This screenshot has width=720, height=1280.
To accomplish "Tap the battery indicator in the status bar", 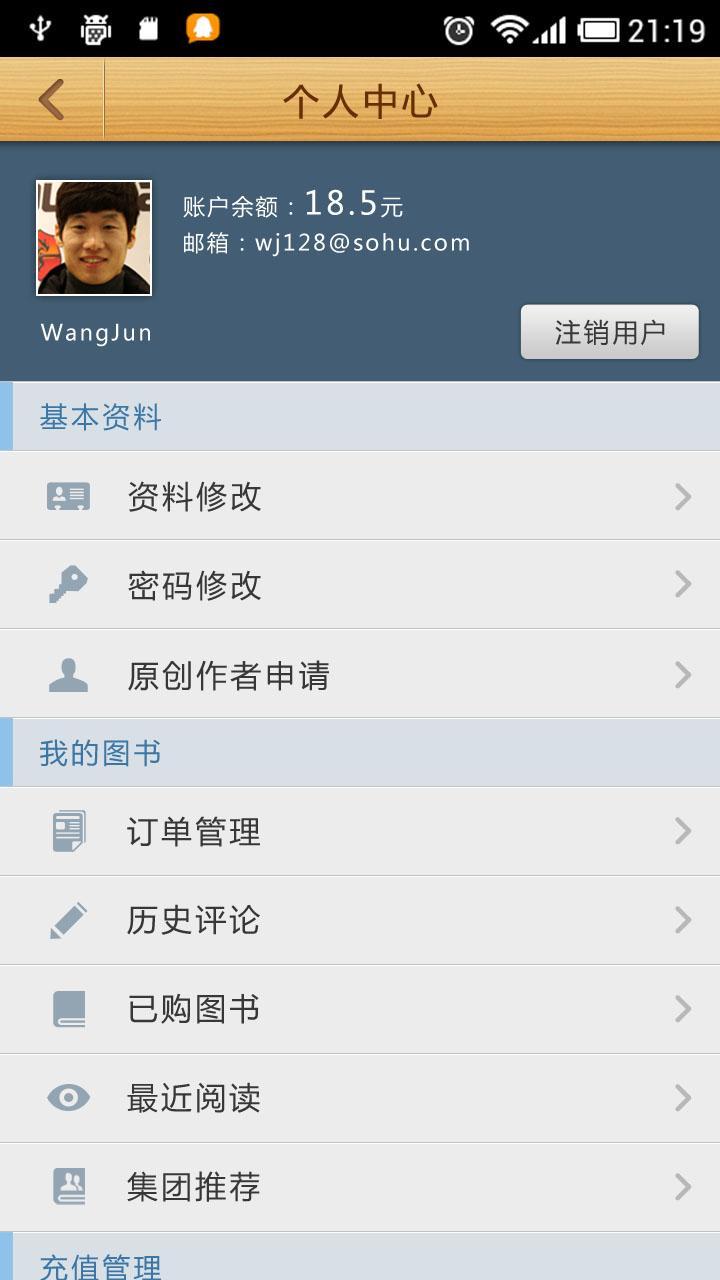I will click(598, 26).
